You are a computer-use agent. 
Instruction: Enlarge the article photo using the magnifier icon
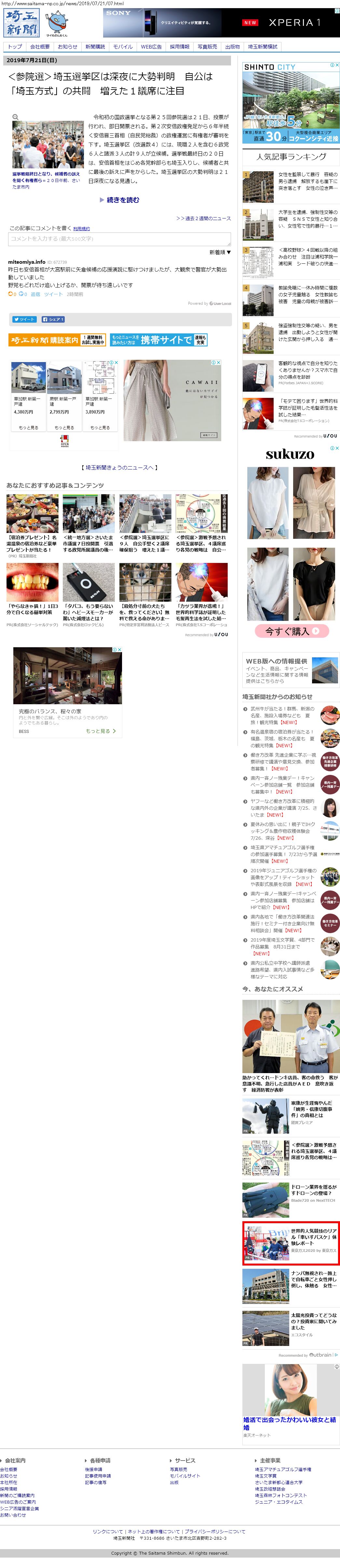click(x=16, y=117)
